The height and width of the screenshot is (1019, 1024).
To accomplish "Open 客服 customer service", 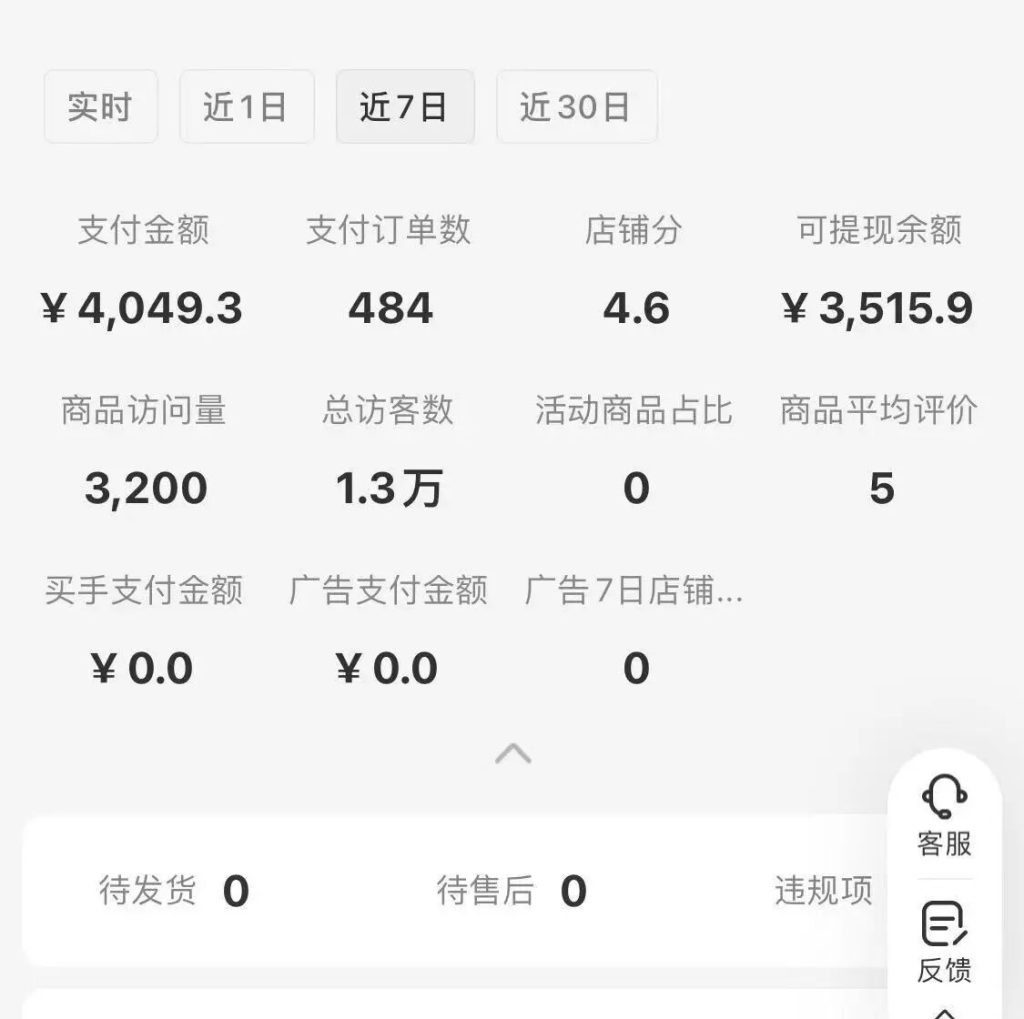I will pos(944,817).
